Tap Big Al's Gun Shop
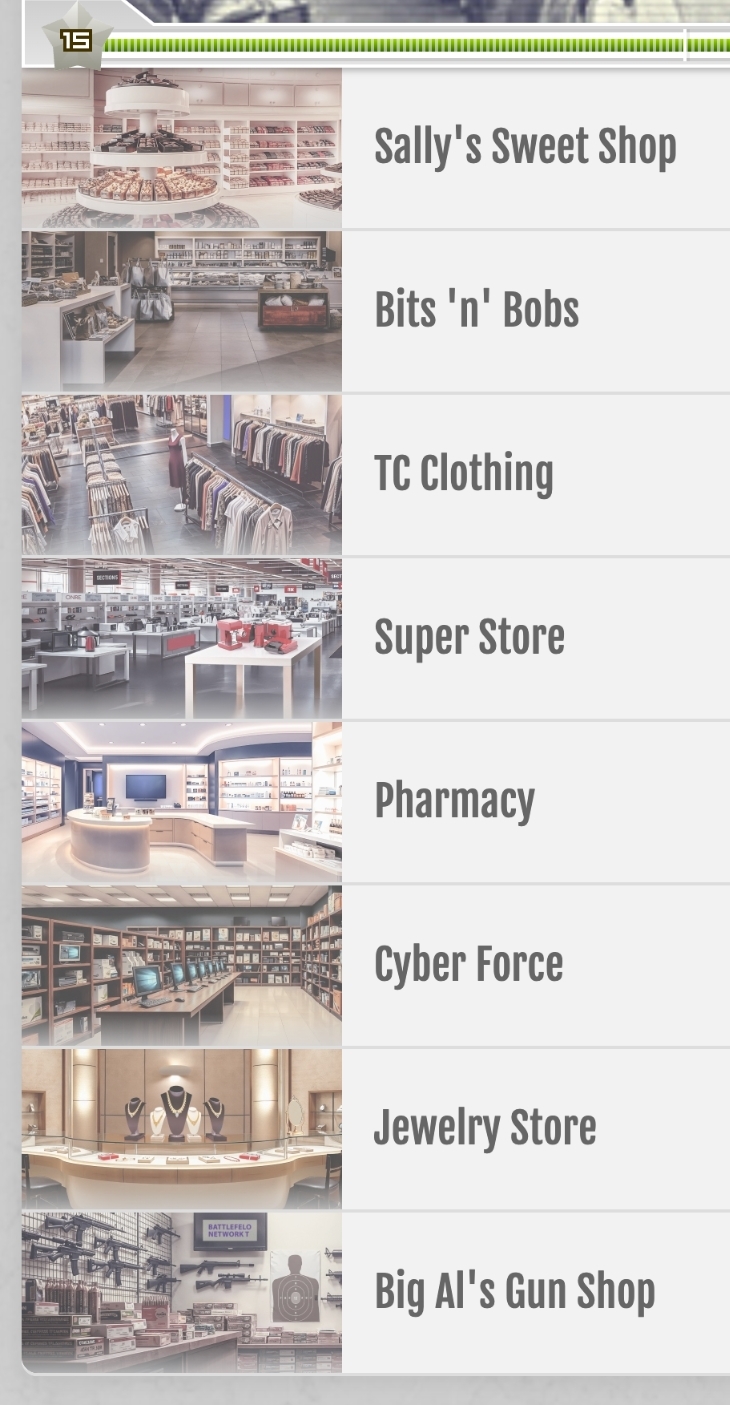This screenshot has width=730, height=1405. click(x=514, y=1292)
